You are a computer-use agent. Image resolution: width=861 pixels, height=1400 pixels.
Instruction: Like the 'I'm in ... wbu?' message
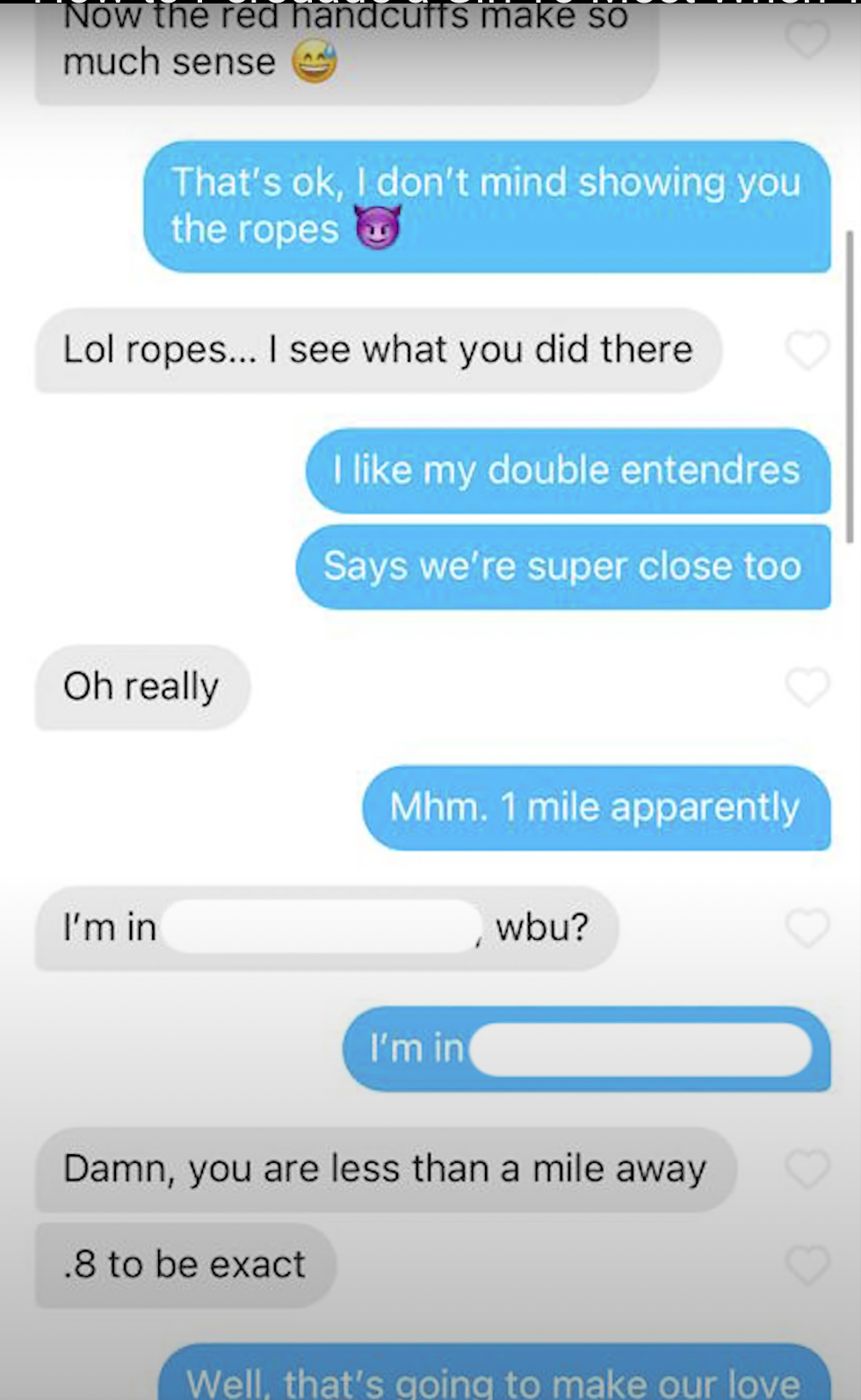click(x=807, y=927)
